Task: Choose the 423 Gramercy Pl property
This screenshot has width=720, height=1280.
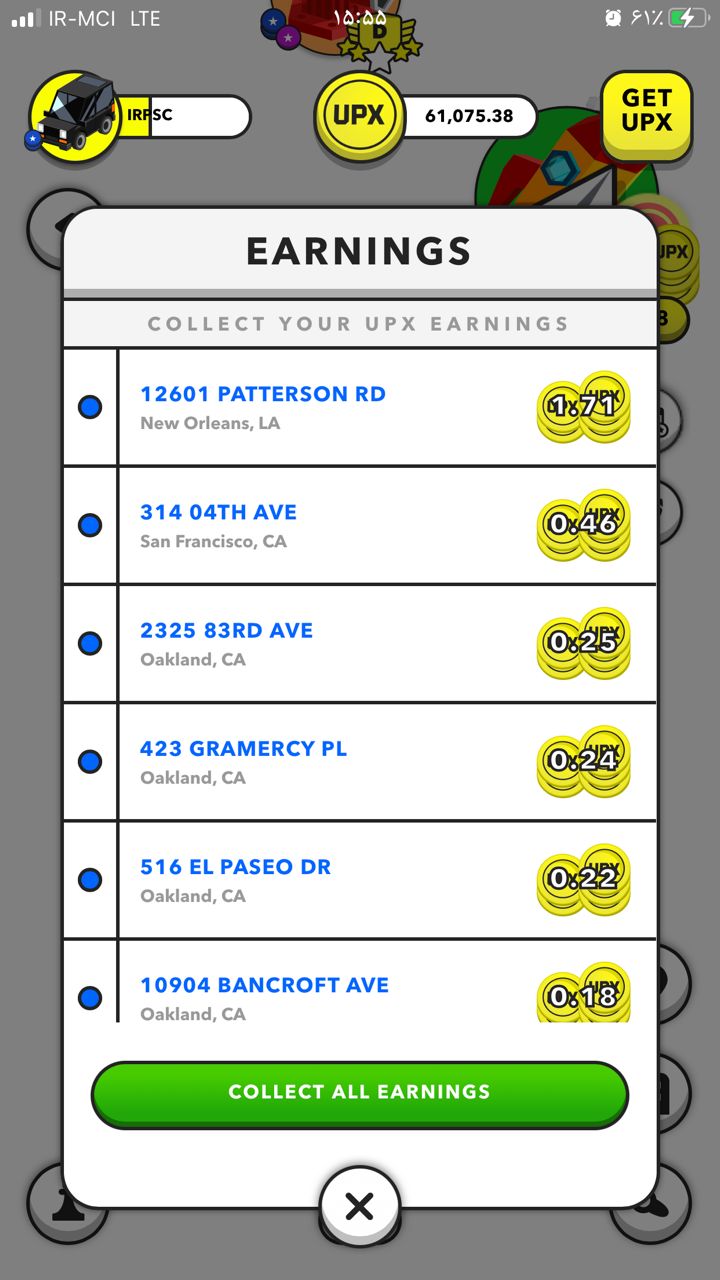Action: [243, 749]
